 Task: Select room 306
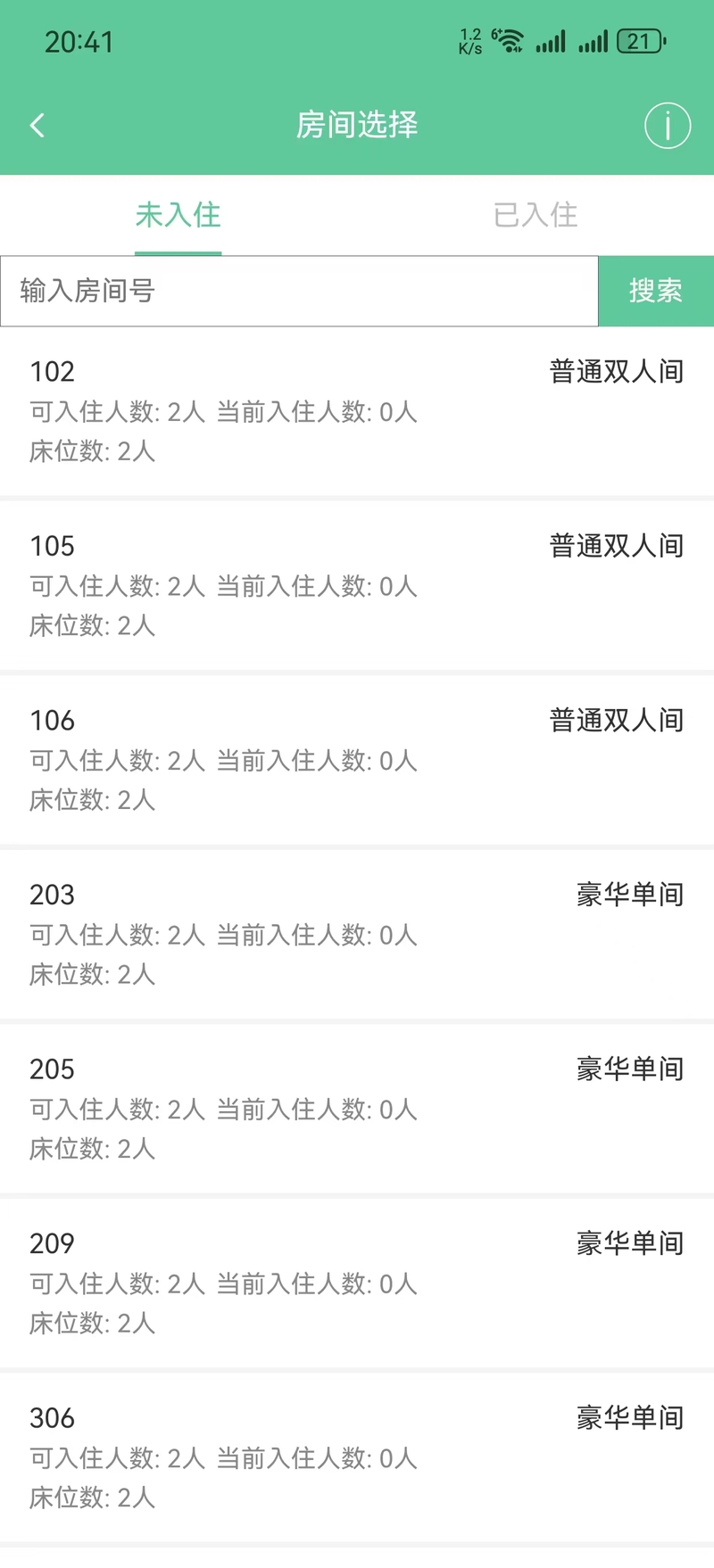357,1457
